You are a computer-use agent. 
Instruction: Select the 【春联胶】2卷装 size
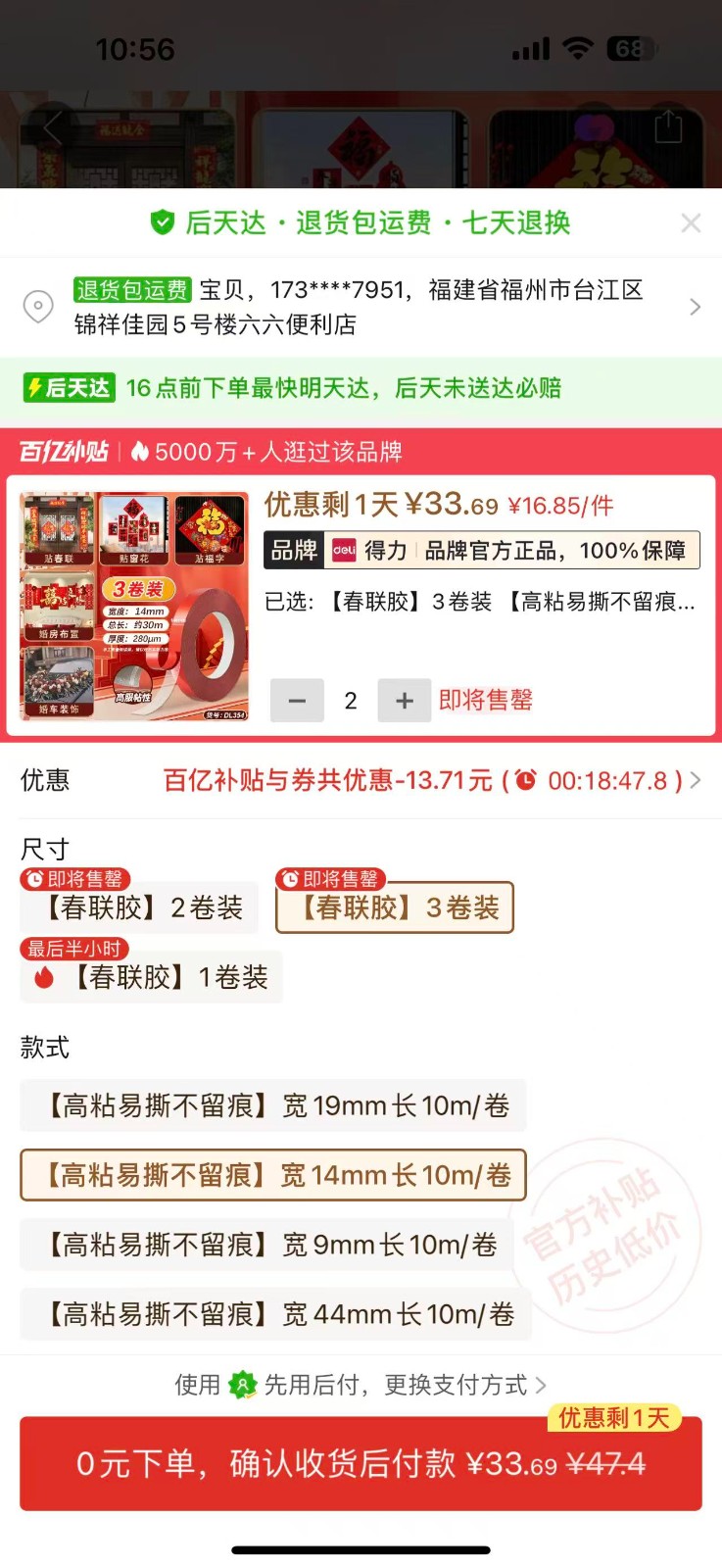click(140, 907)
